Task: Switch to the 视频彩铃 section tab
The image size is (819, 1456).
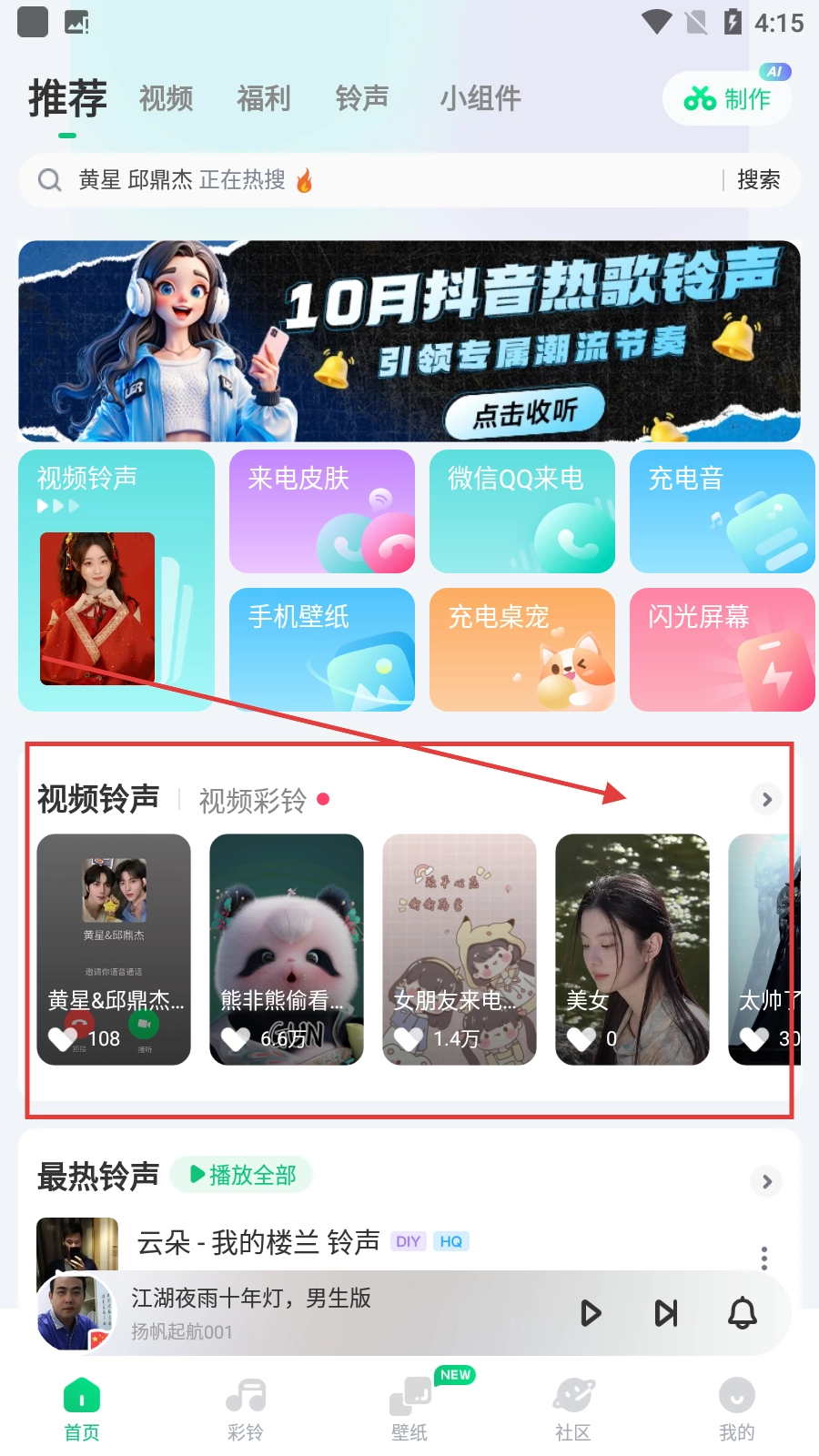Action: pyautogui.click(x=253, y=801)
